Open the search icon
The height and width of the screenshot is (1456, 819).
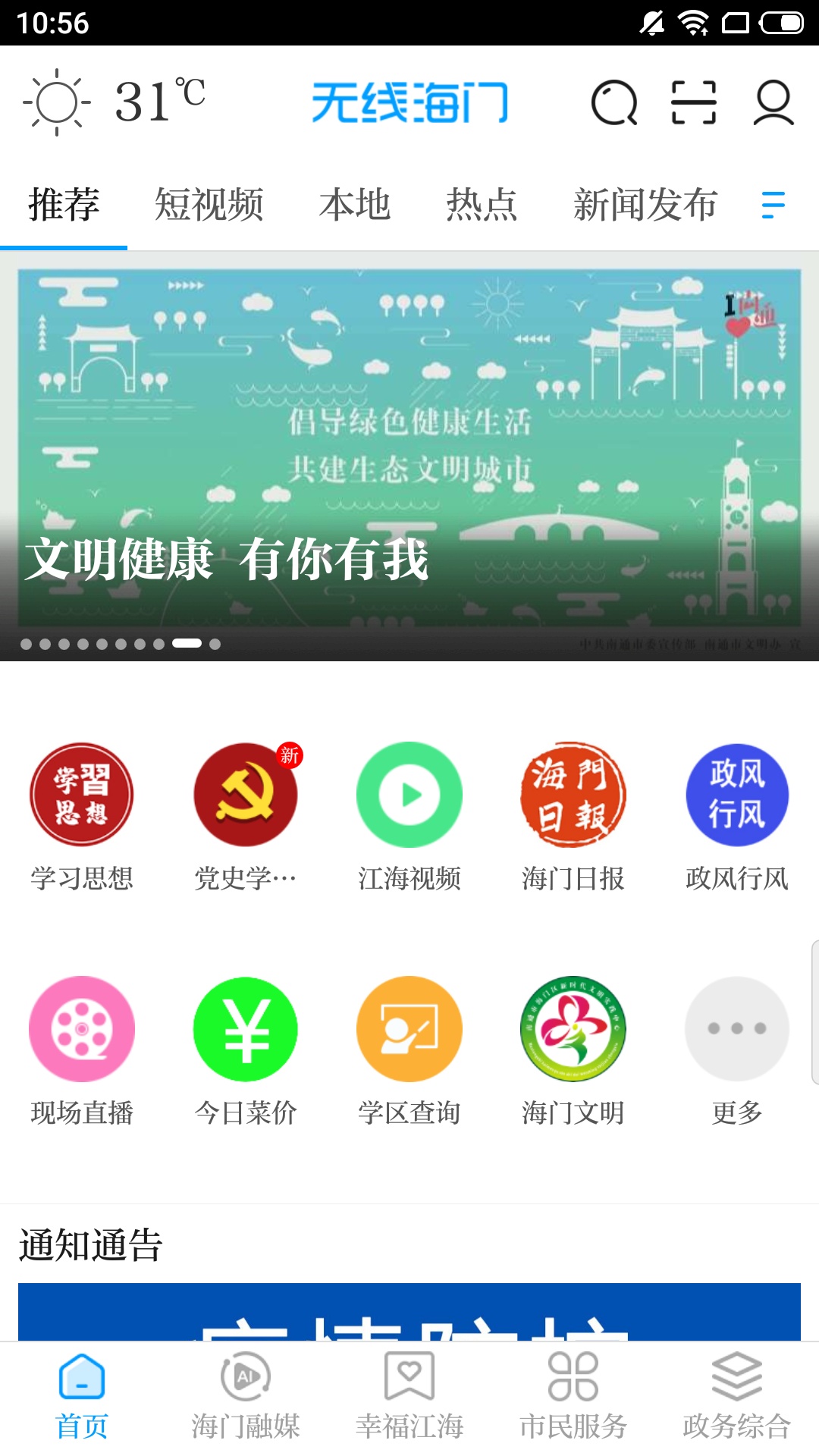tap(614, 104)
